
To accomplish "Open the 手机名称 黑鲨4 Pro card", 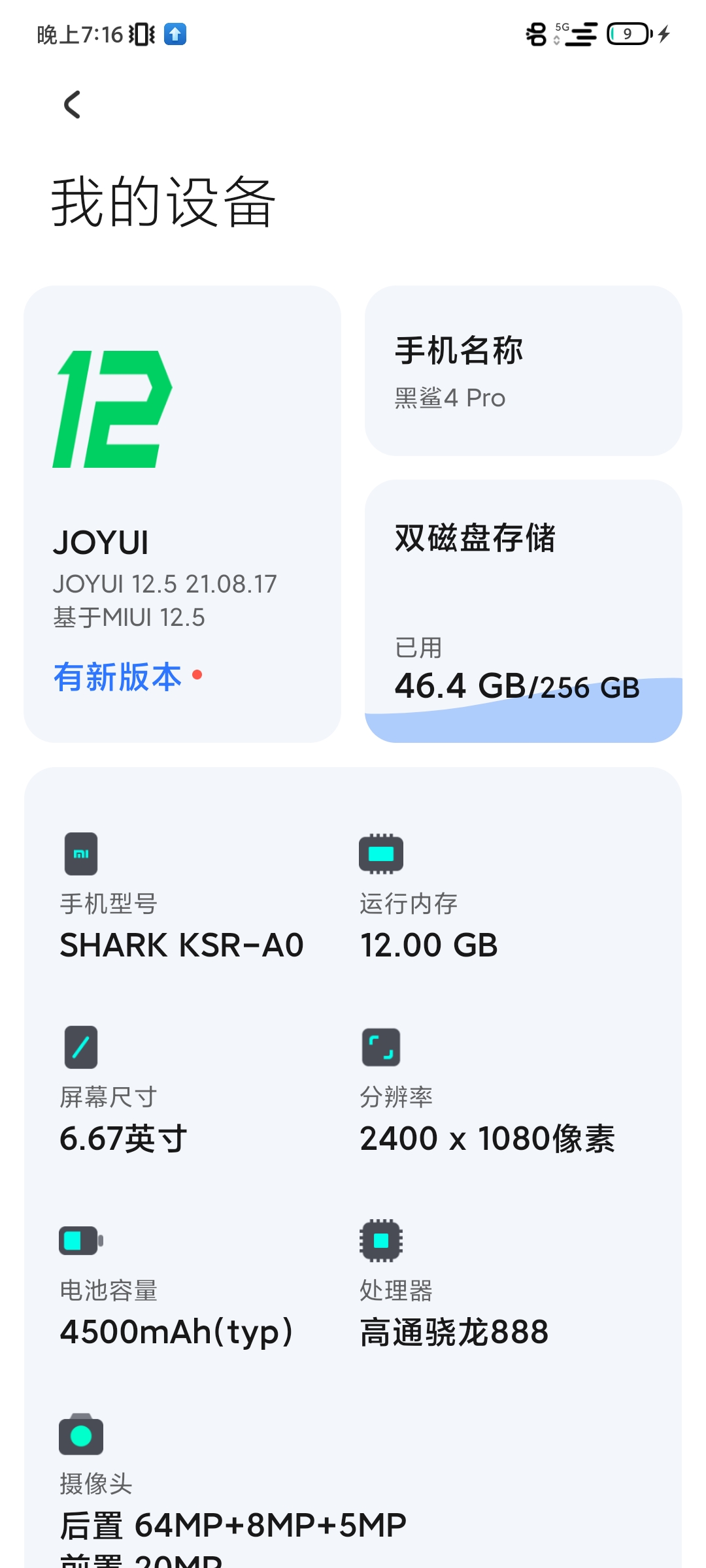I will pyautogui.click(x=523, y=370).
